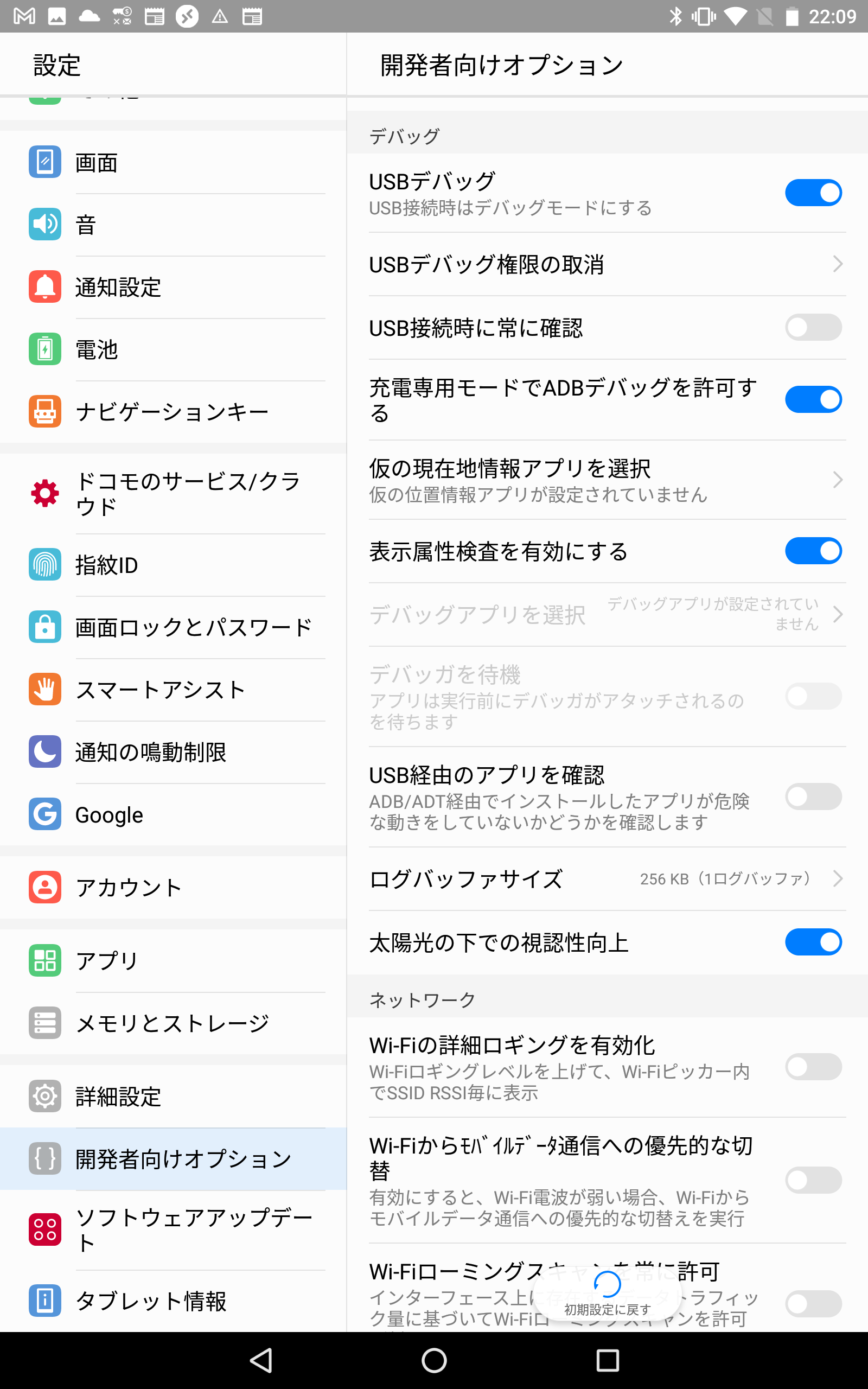Open Google settings entry

173,814
